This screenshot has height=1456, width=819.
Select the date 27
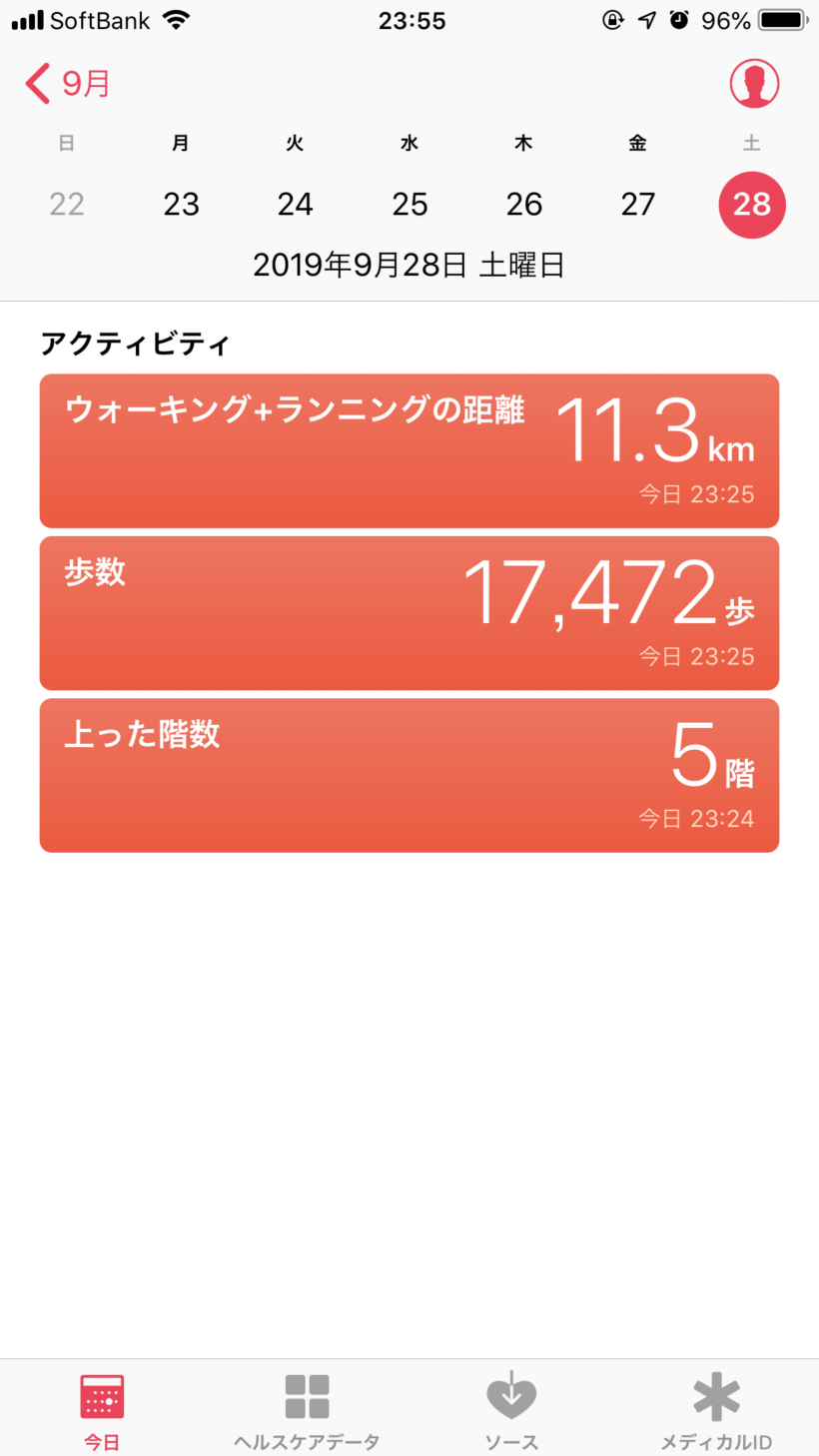638,205
